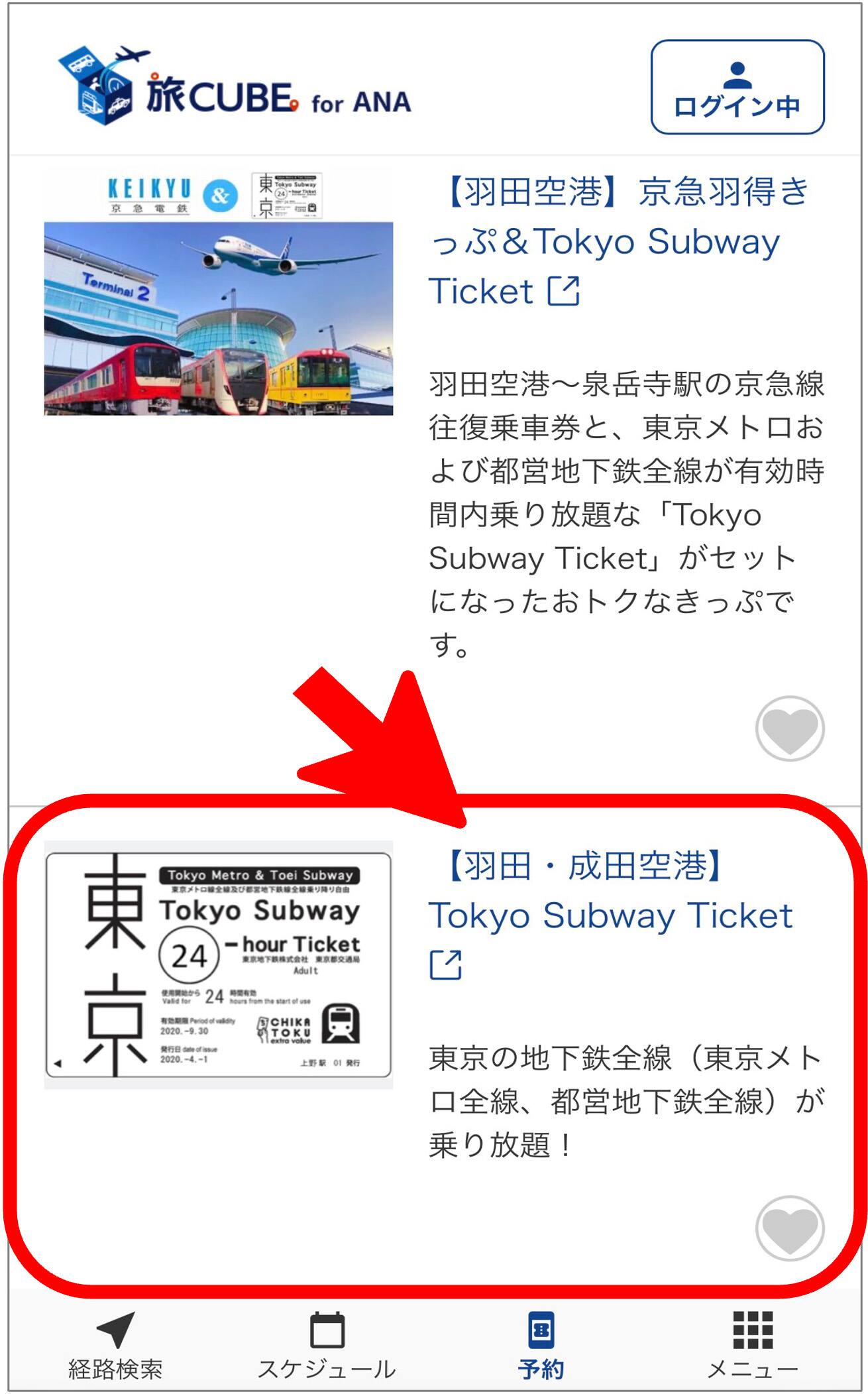Open the メニュー tab
868x1394 pixels.
(753, 1346)
